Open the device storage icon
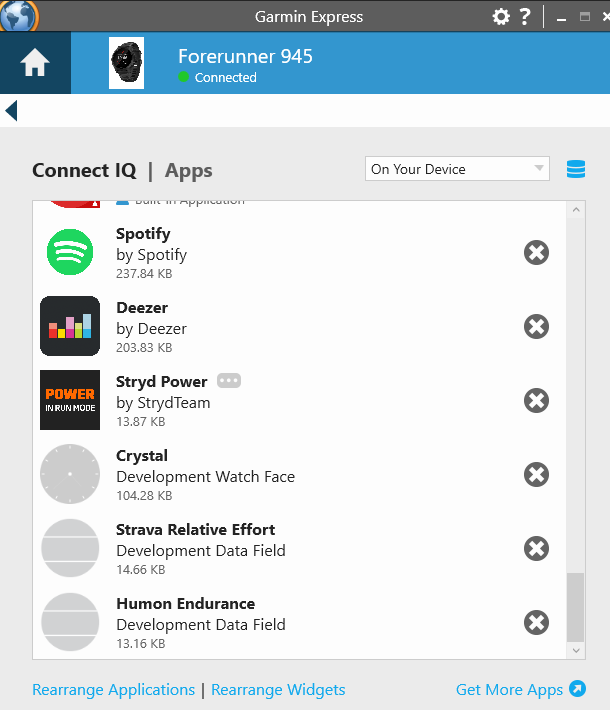Screen dimensions: 610x710 click(x=576, y=169)
